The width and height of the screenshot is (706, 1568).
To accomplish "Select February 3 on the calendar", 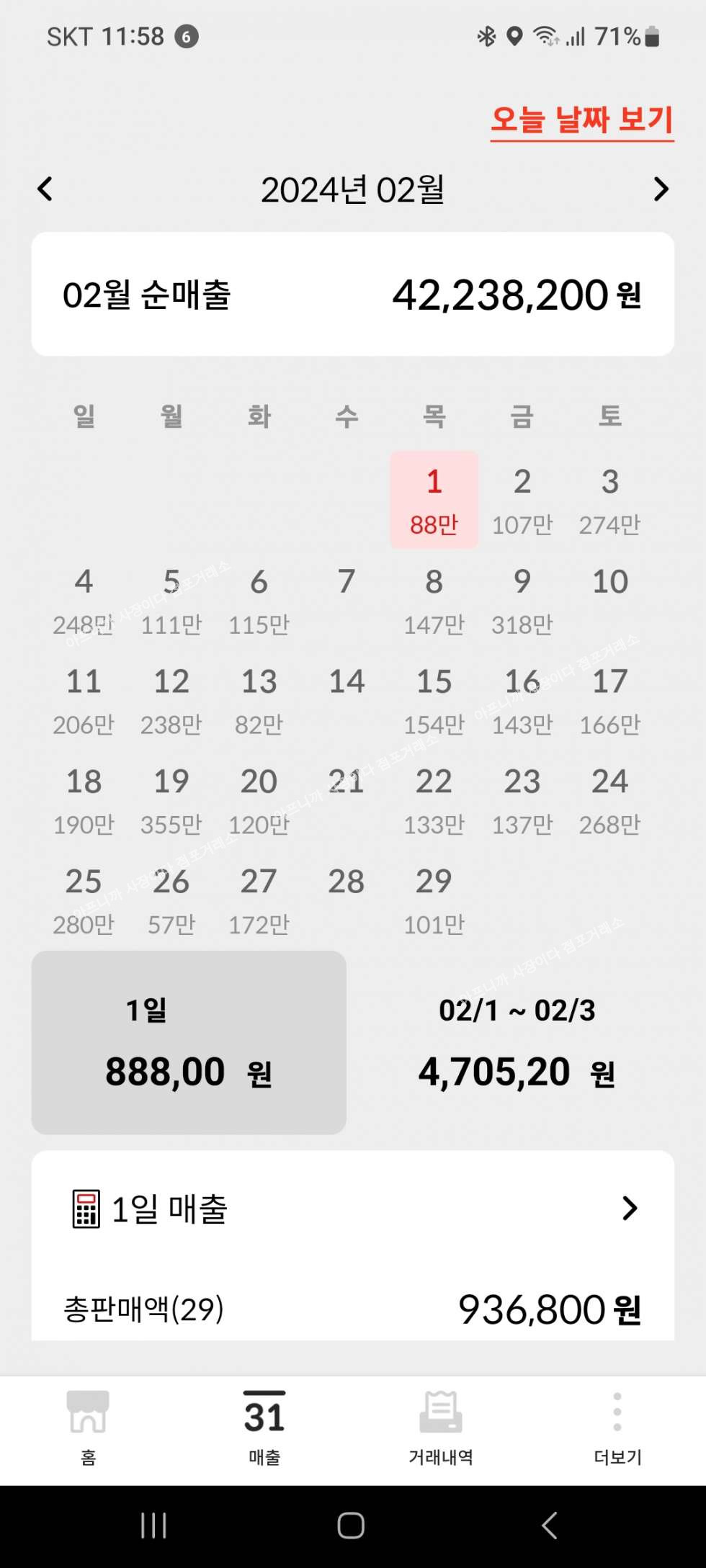I will tap(609, 500).
